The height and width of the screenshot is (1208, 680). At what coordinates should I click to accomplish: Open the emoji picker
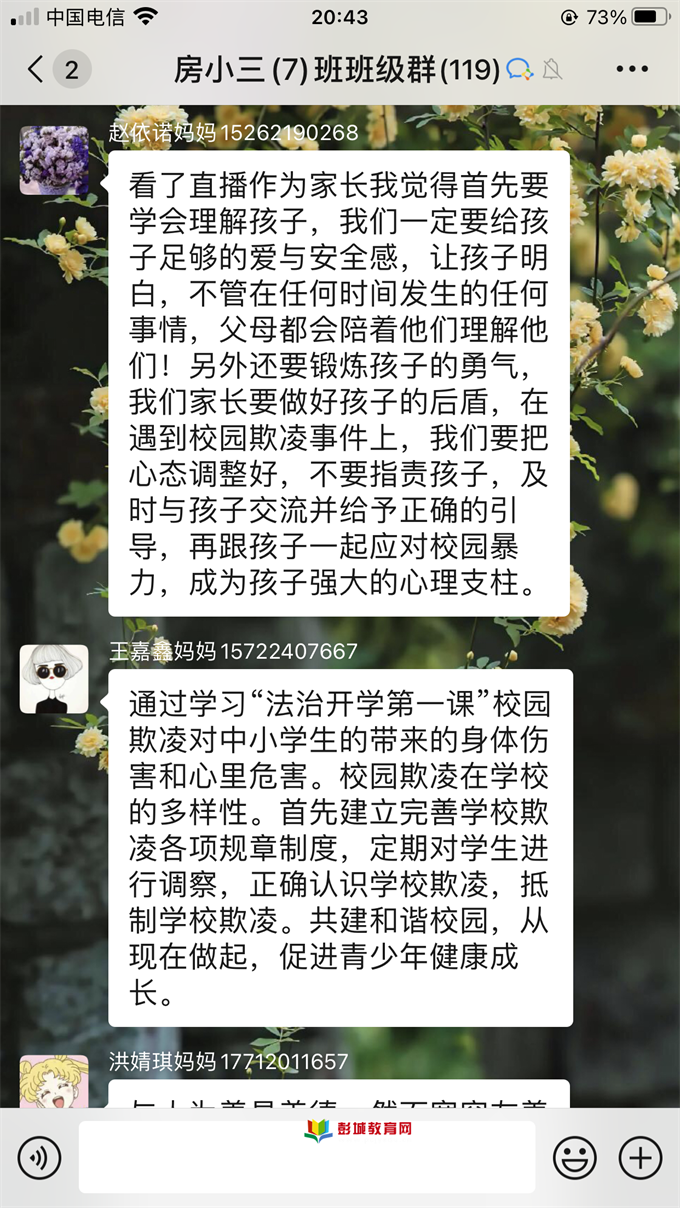[575, 1158]
